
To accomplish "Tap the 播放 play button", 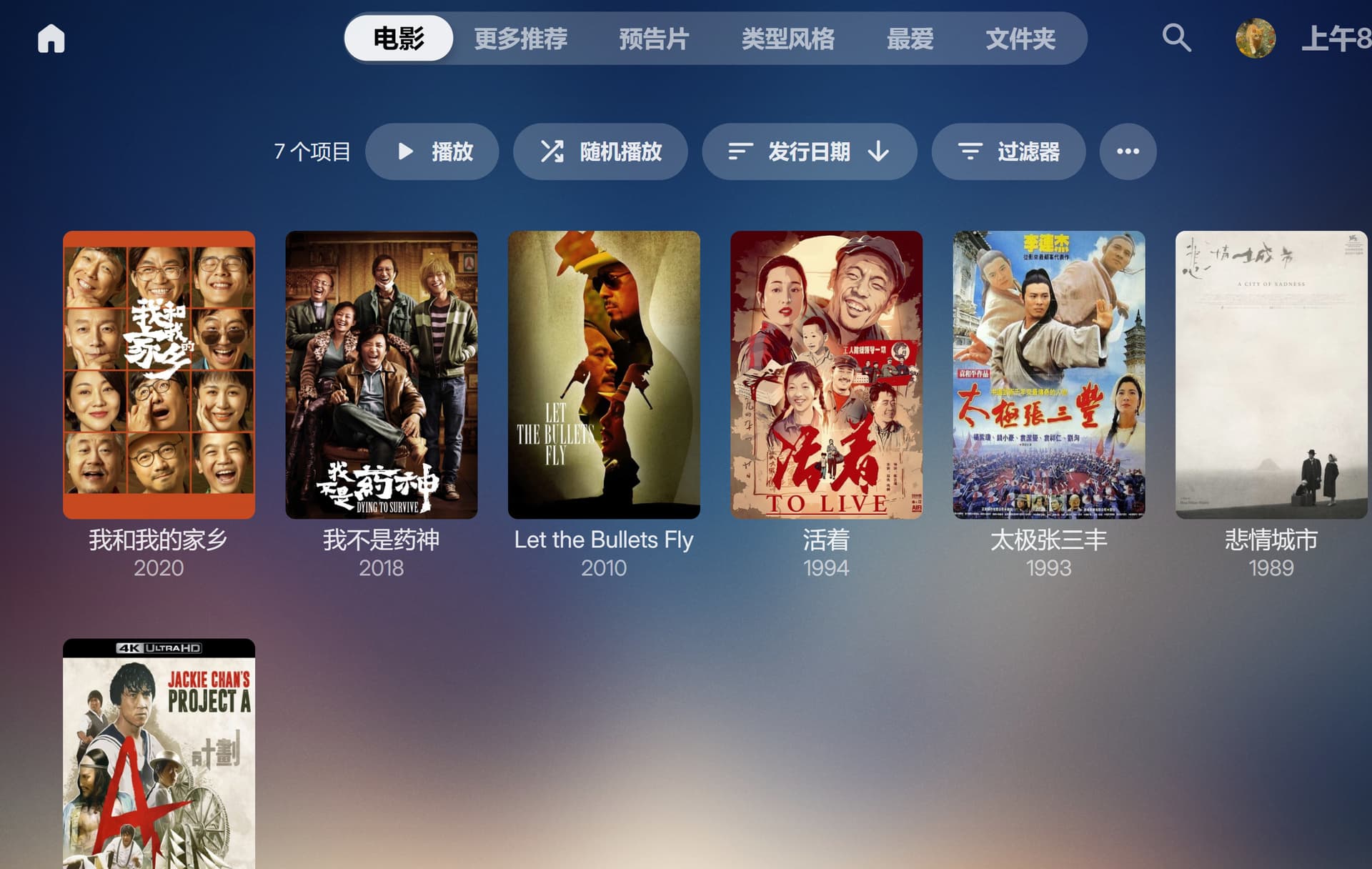I will point(432,152).
